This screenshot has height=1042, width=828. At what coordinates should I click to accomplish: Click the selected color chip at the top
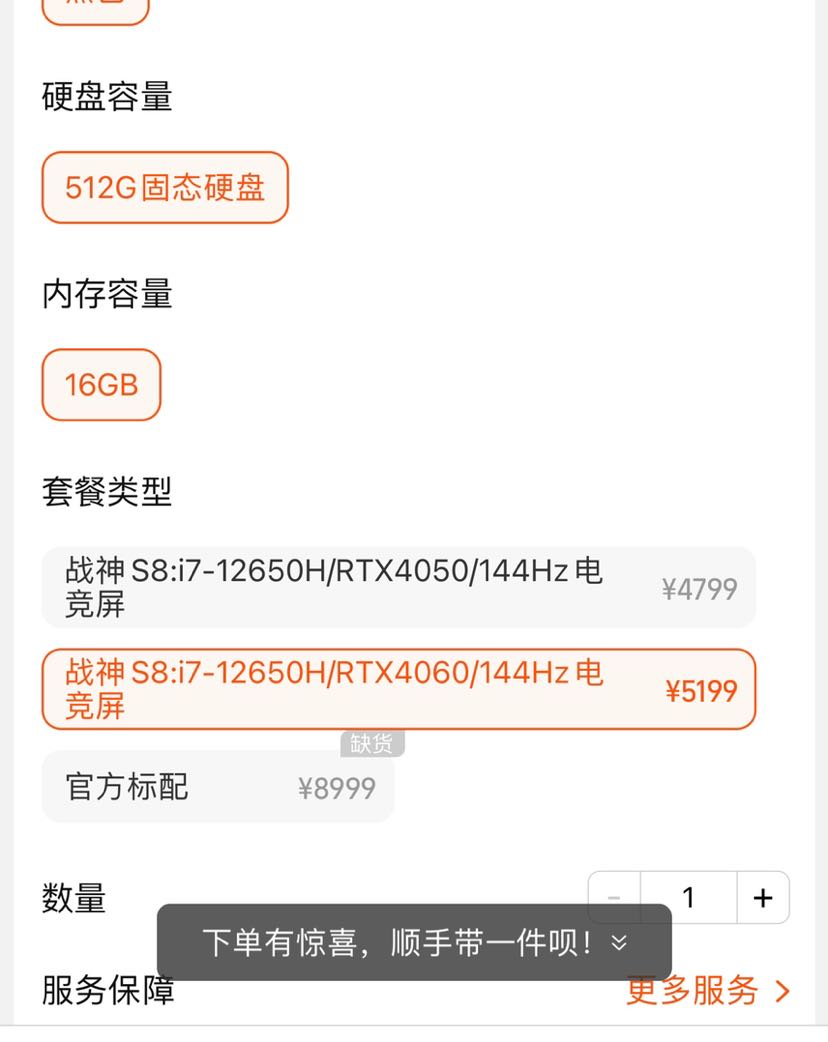click(95, 6)
